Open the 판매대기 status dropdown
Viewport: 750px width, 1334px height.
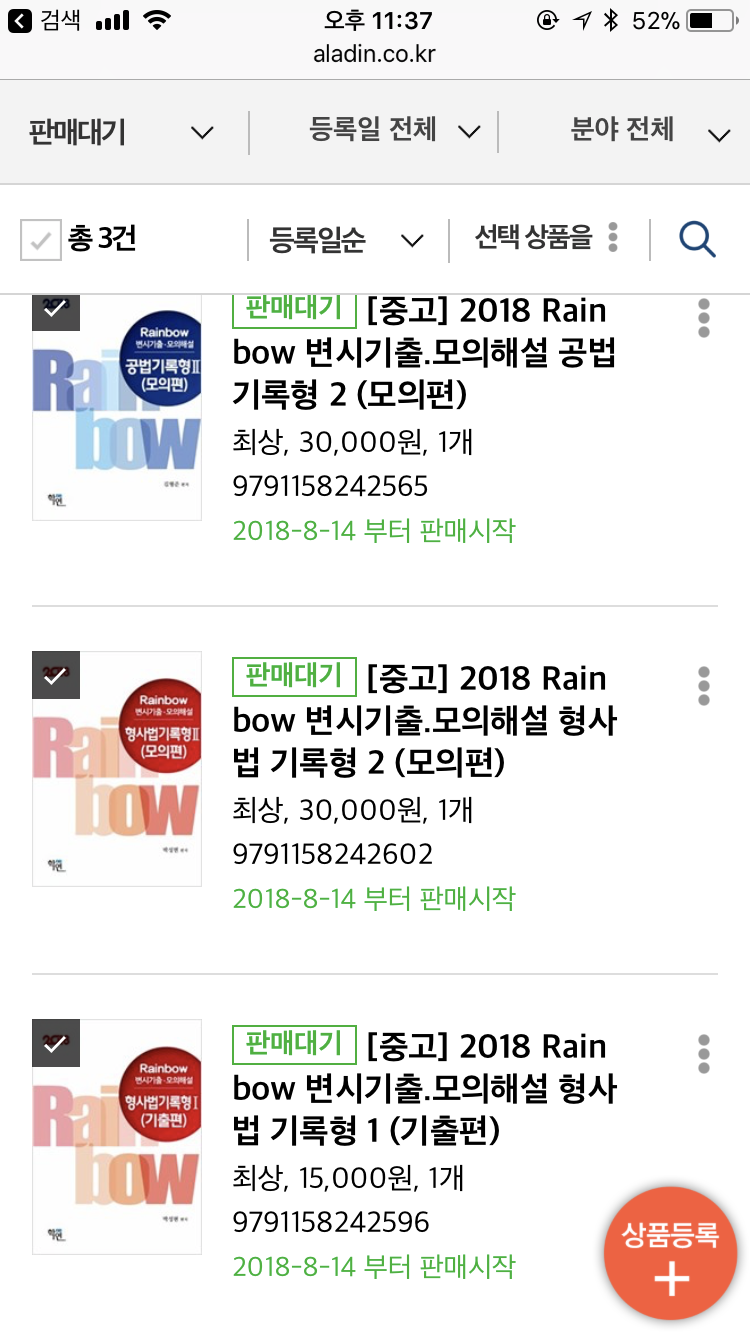(x=120, y=132)
